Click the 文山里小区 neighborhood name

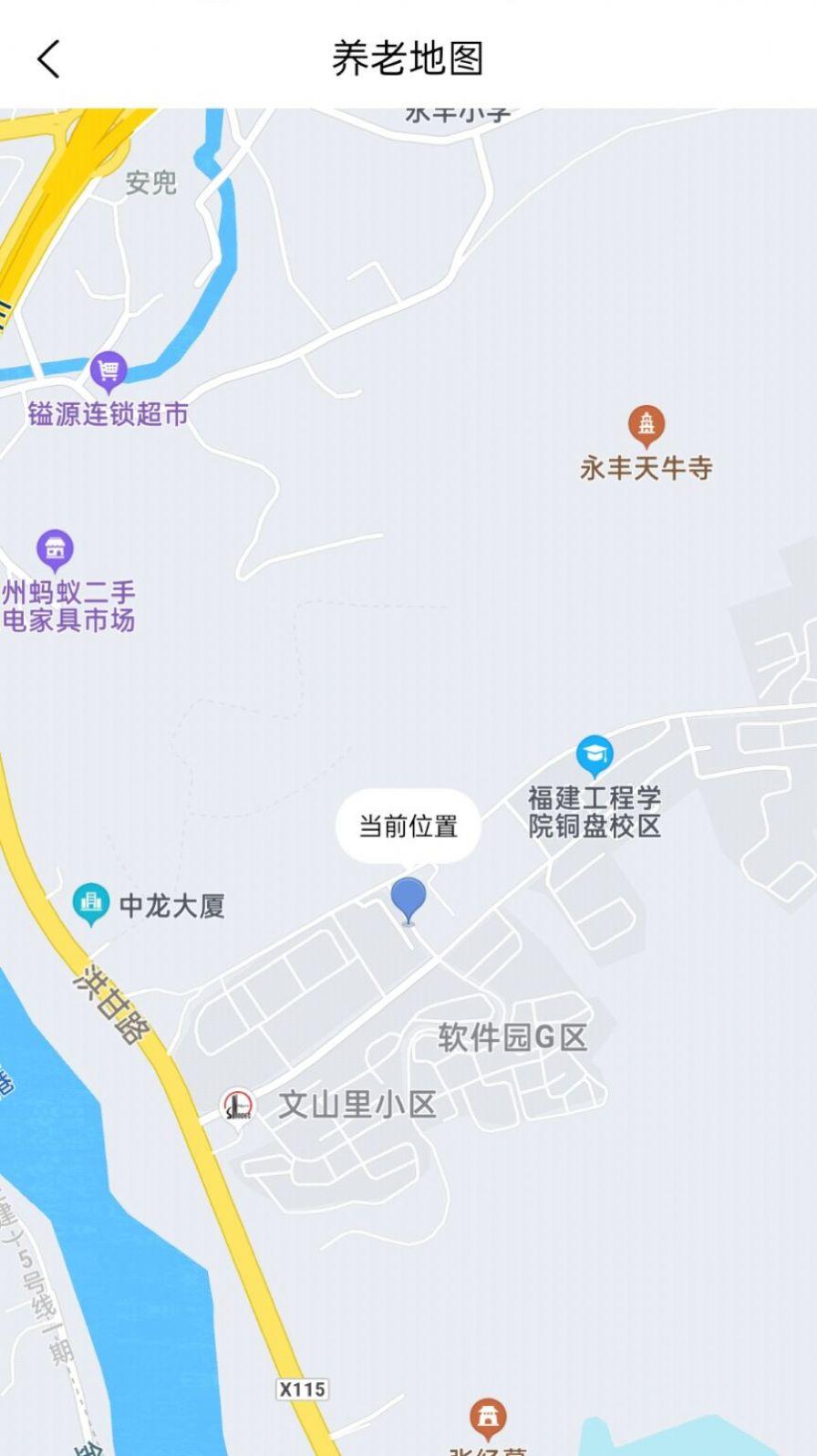point(356,1106)
